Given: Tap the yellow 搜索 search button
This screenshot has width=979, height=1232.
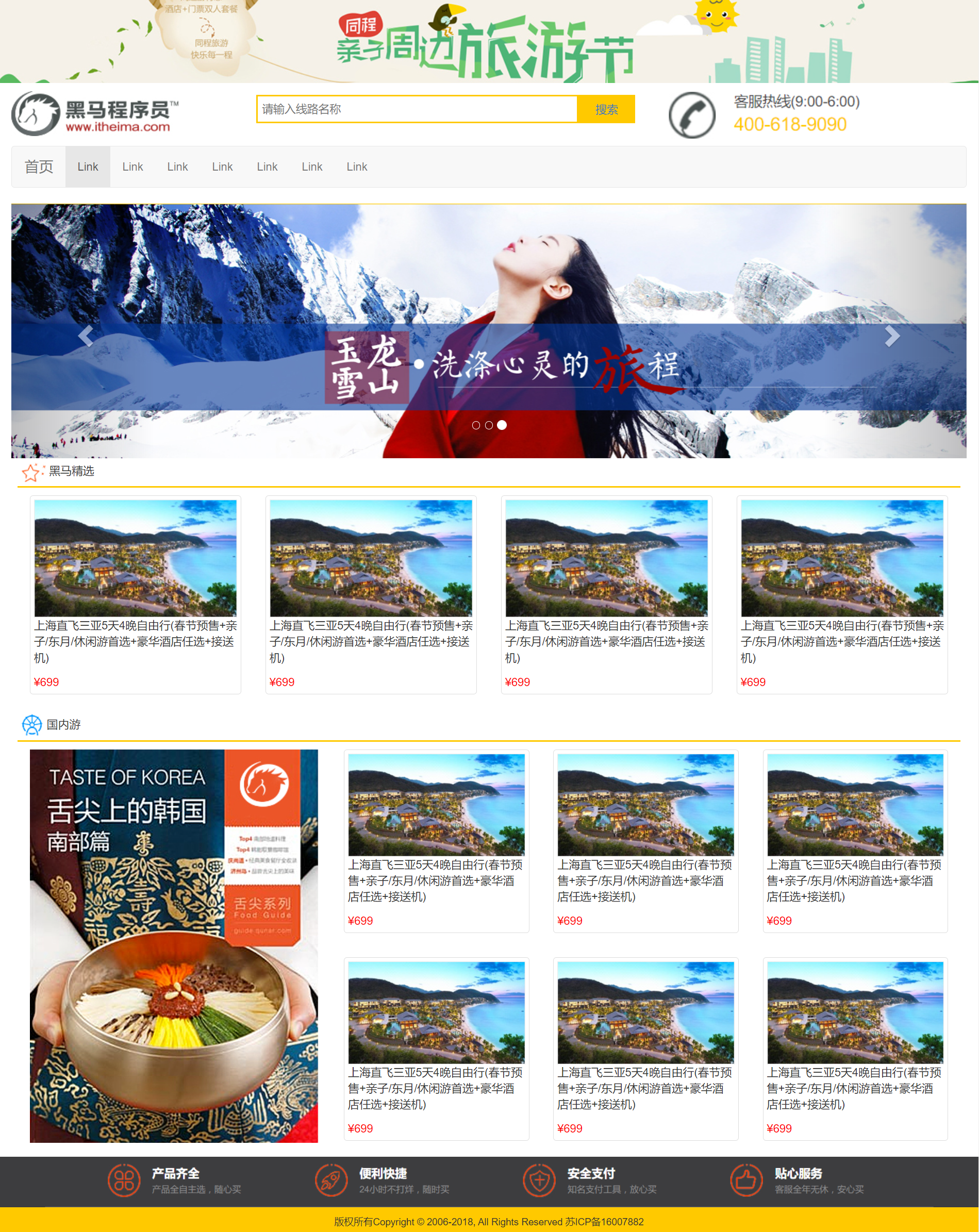Looking at the screenshot, I should (606, 109).
